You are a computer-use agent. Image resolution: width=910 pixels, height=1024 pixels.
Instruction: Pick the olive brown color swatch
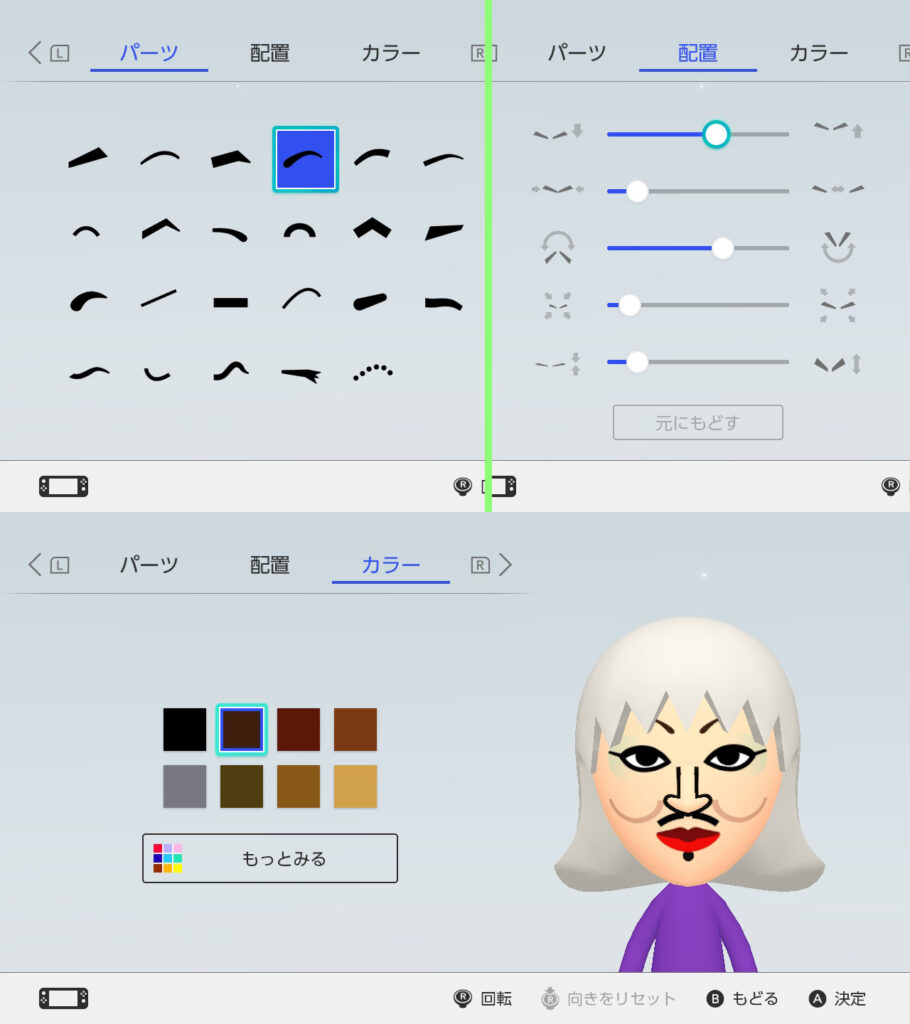(241, 787)
